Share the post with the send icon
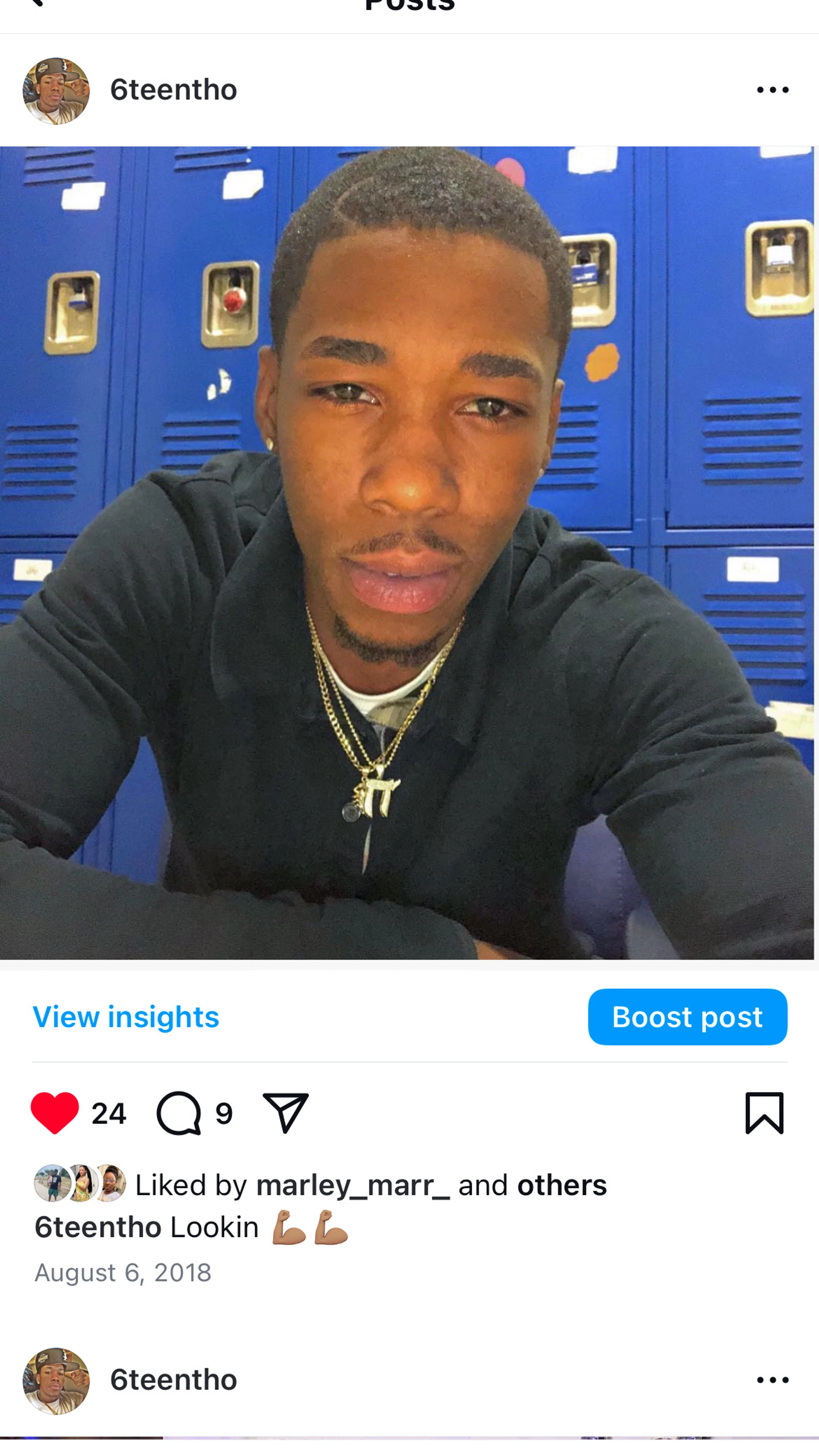Screen dimensions: 819x1456 coord(286,1113)
